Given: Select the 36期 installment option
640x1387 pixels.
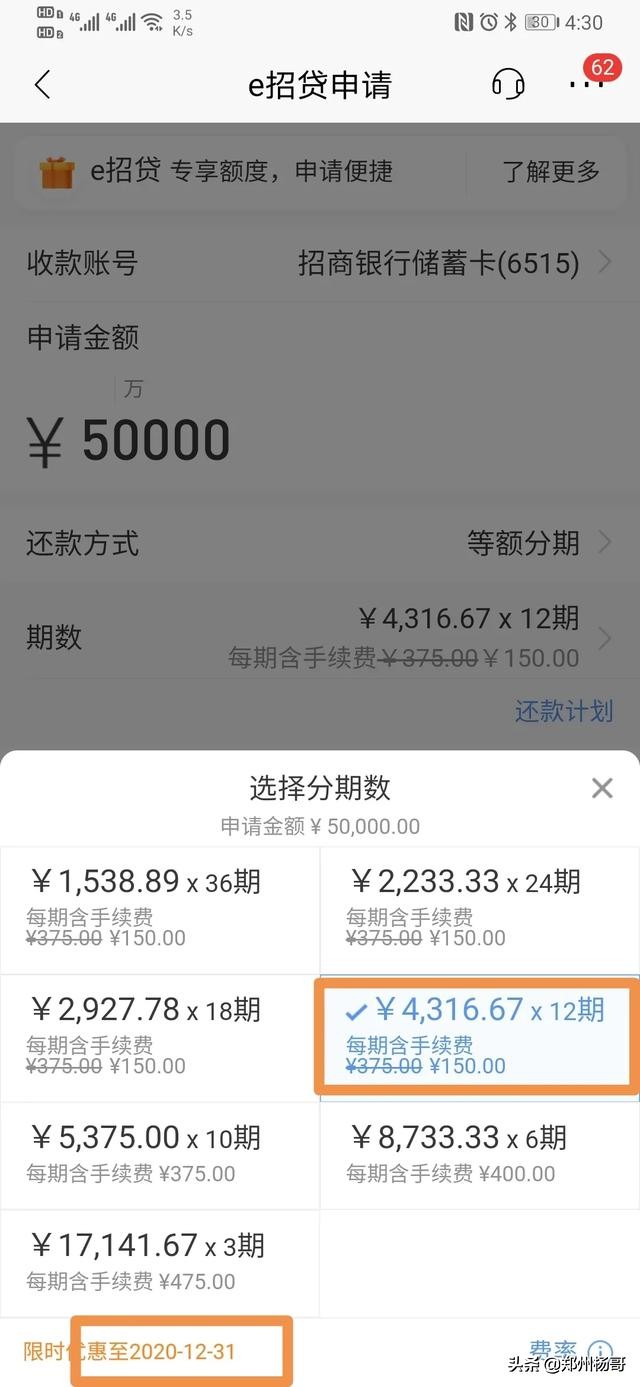Looking at the screenshot, I should pyautogui.click(x=160, y=910).
